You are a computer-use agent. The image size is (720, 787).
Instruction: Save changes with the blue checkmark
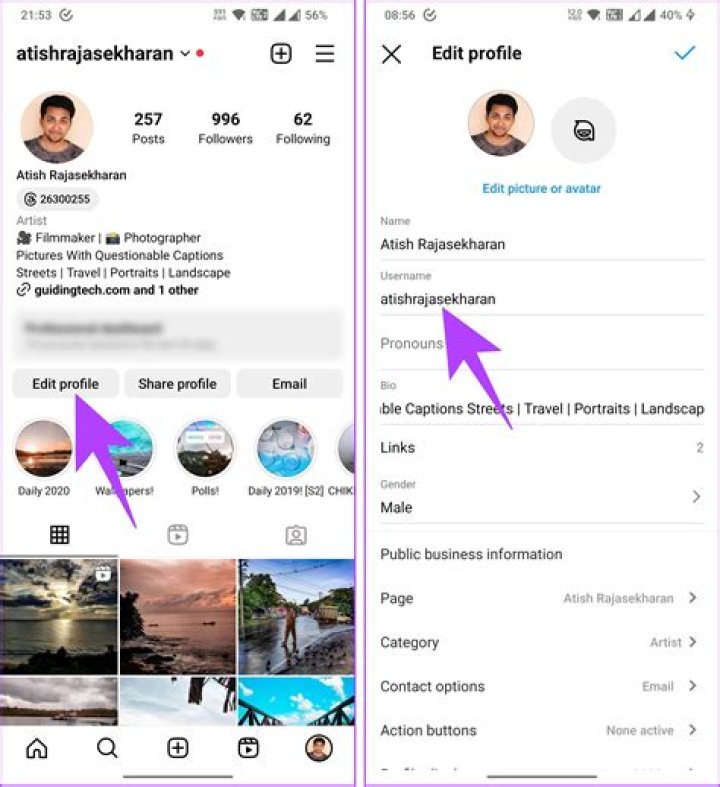(685, 53)
